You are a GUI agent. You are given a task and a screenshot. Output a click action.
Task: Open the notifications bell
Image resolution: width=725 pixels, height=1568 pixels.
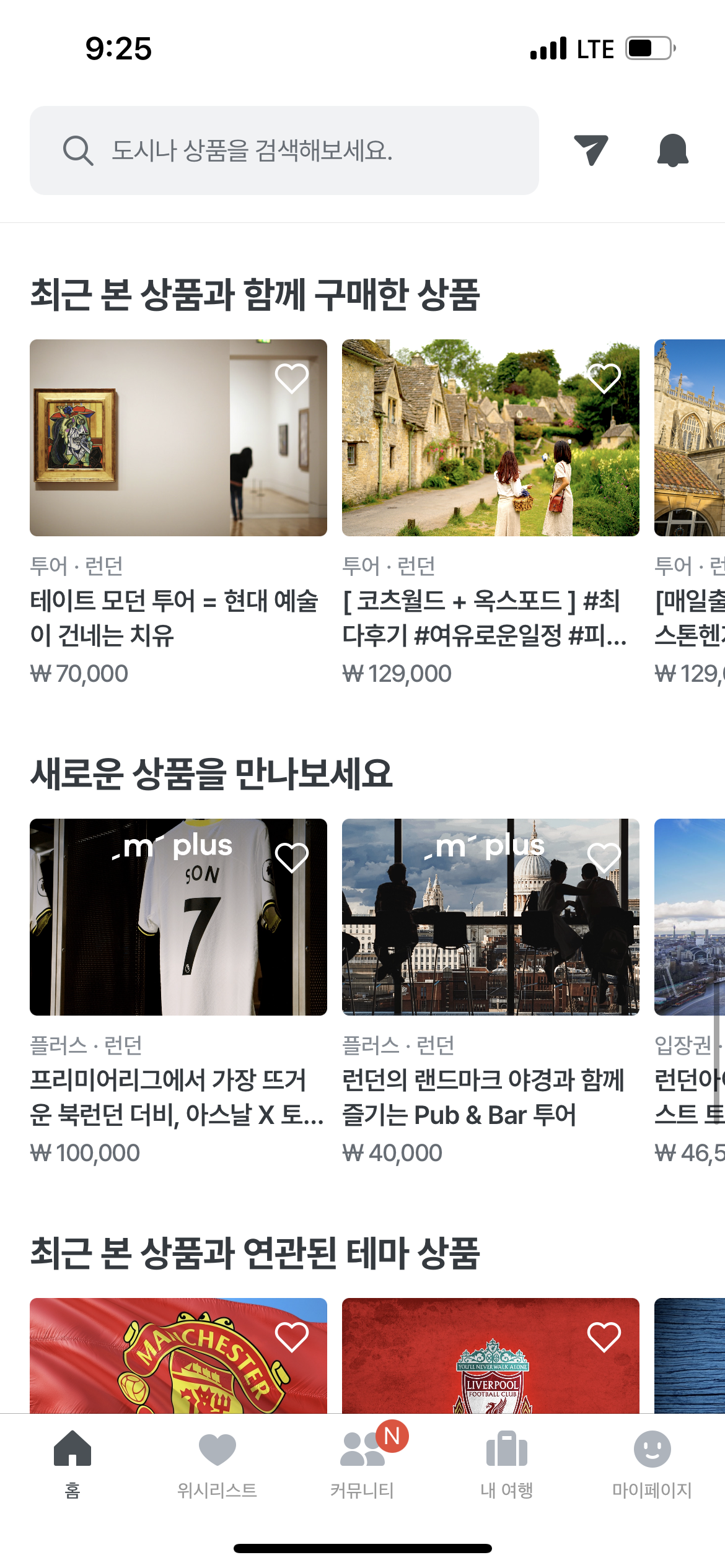coord(672,150)
